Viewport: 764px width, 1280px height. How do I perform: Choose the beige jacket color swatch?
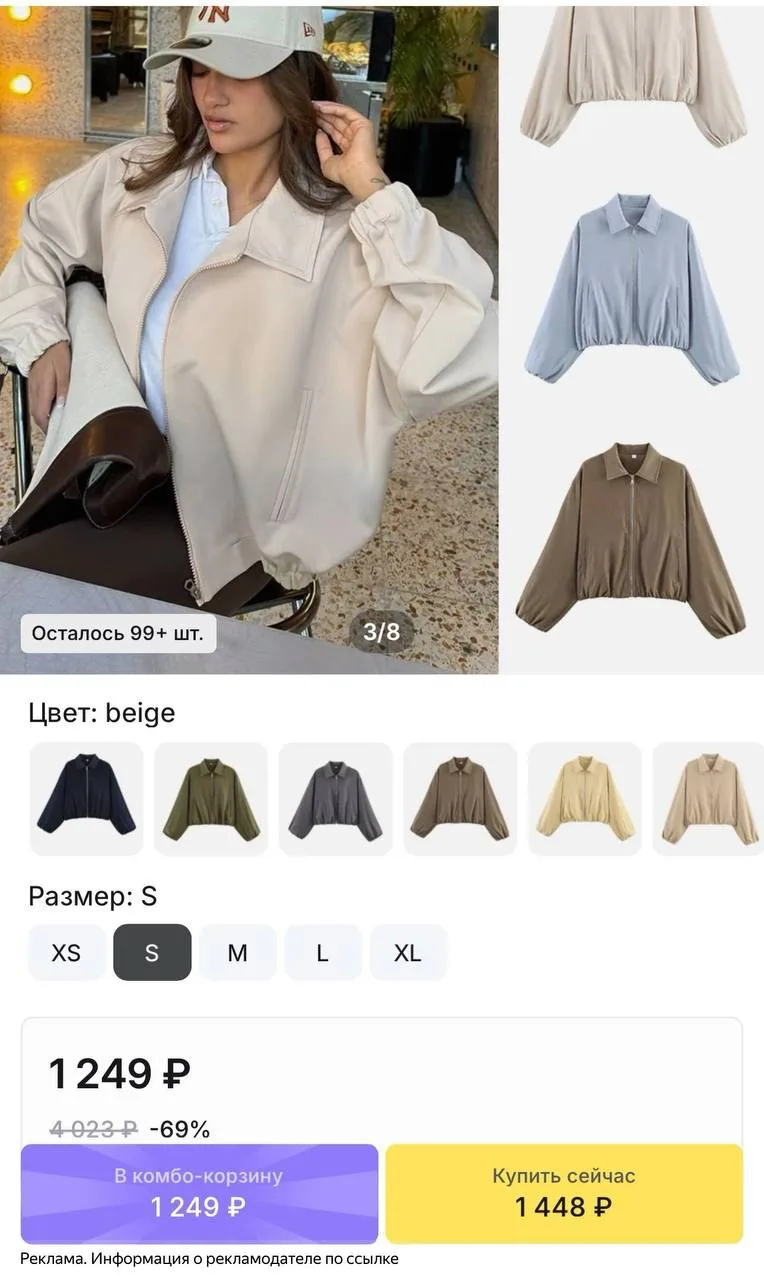pos(708,799)
